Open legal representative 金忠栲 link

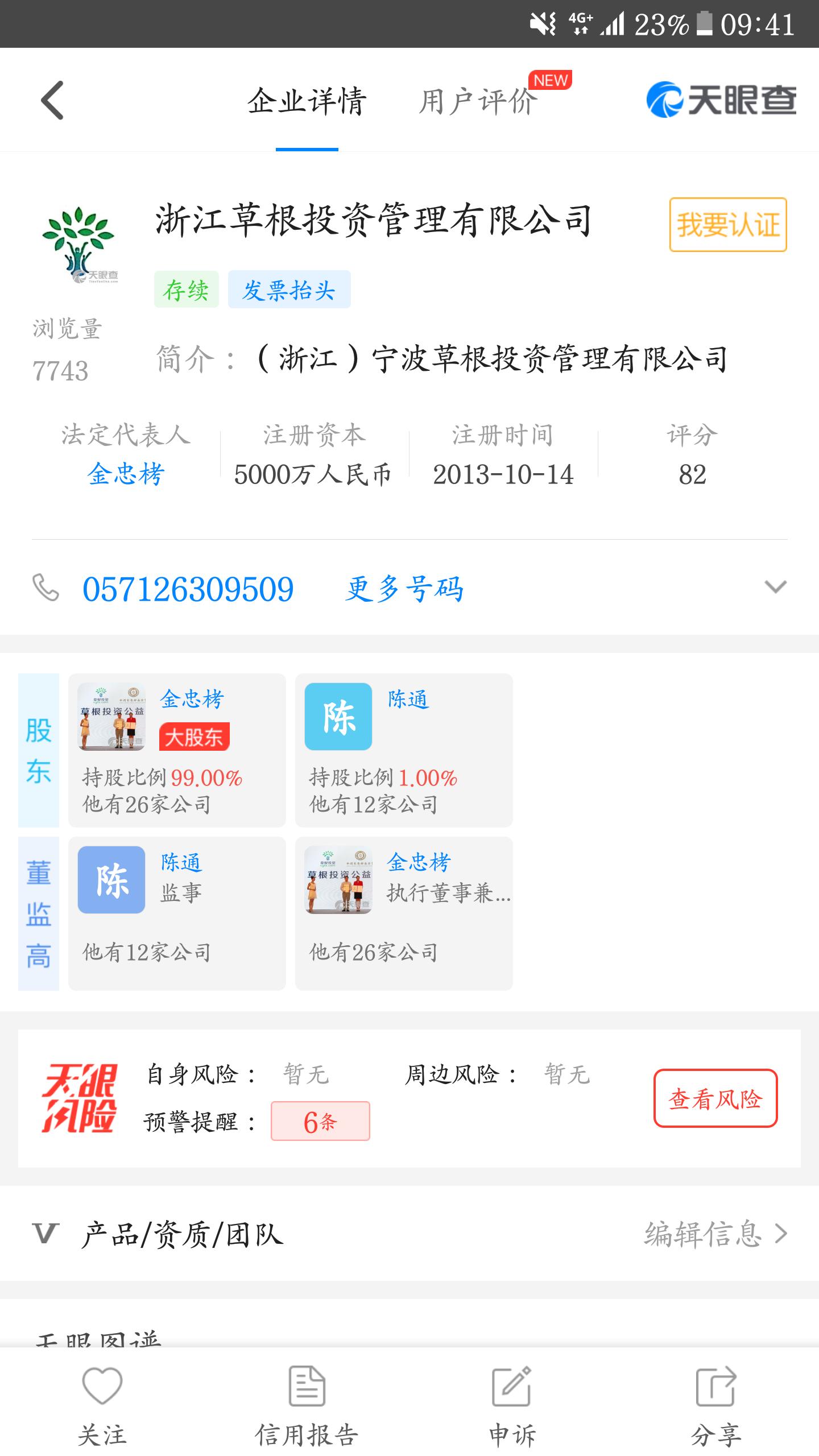pyautogui.click(x=125, y=475)
